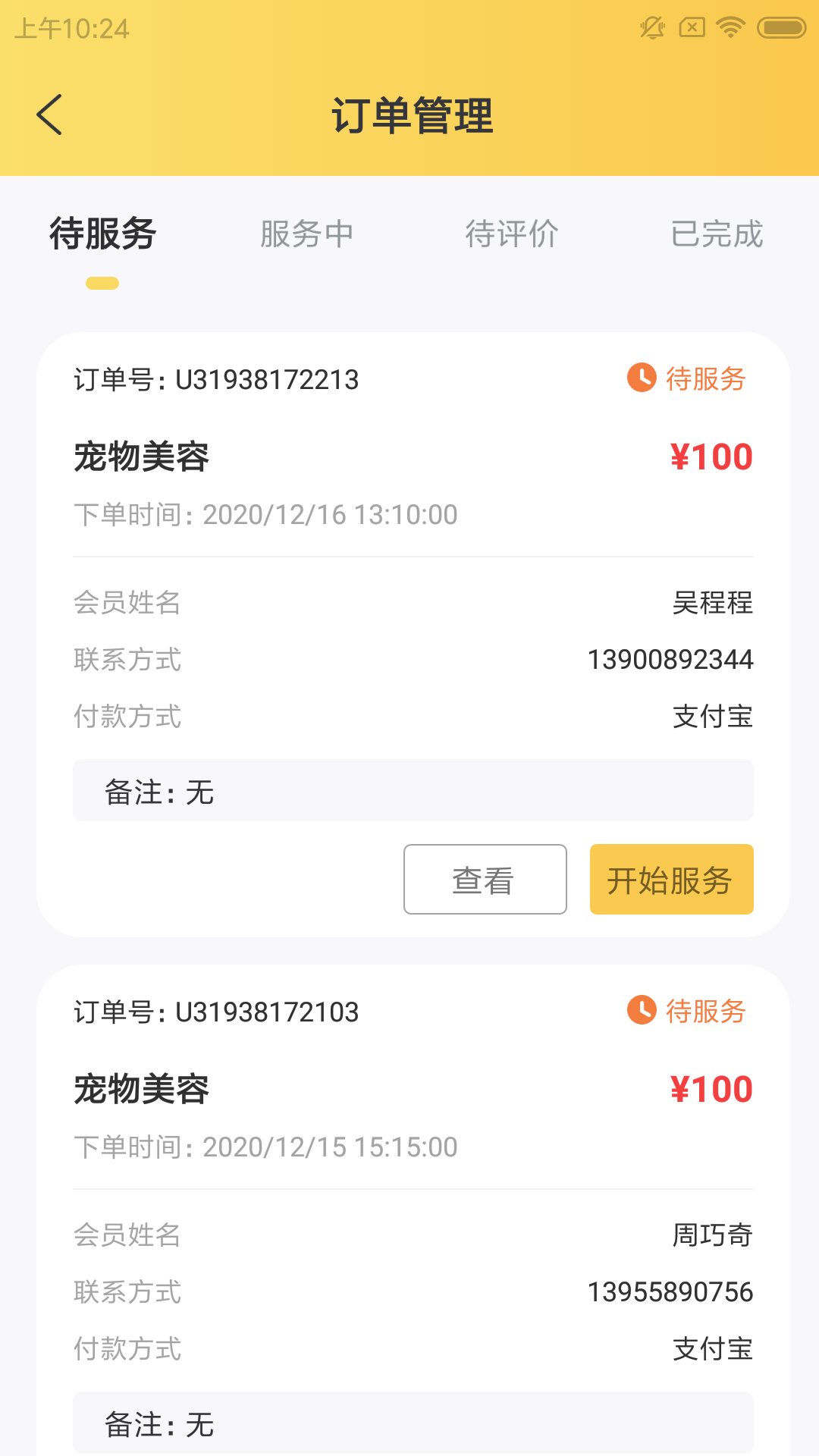
Task: Tap the back arrow icon
Action: [50, 115]
